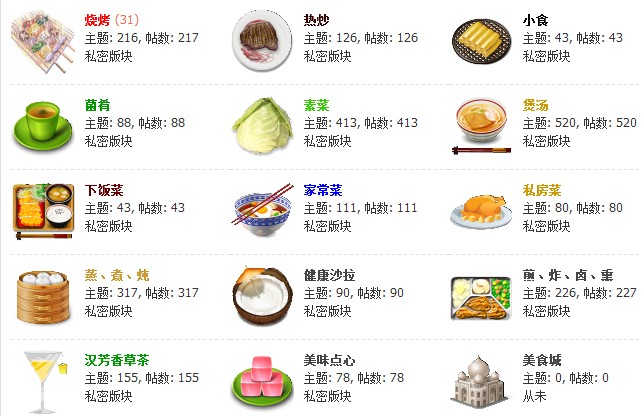Go to the 私房菜 board
The height and width of the screenshot is (416, 642).
[541, 190]
